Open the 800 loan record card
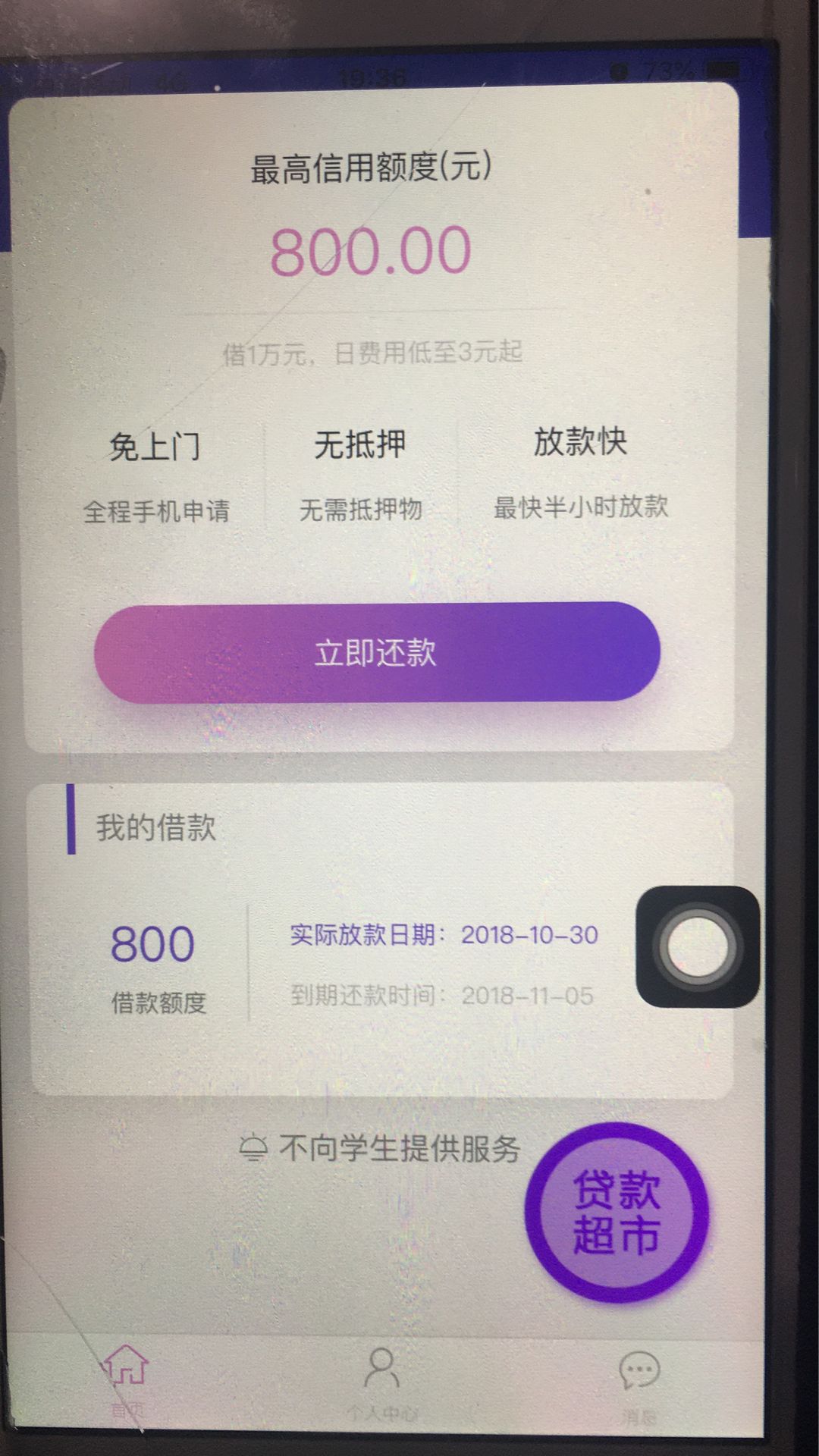This screenshot has width=819, height=1456. pyautogui.click(x=381, y=940)
